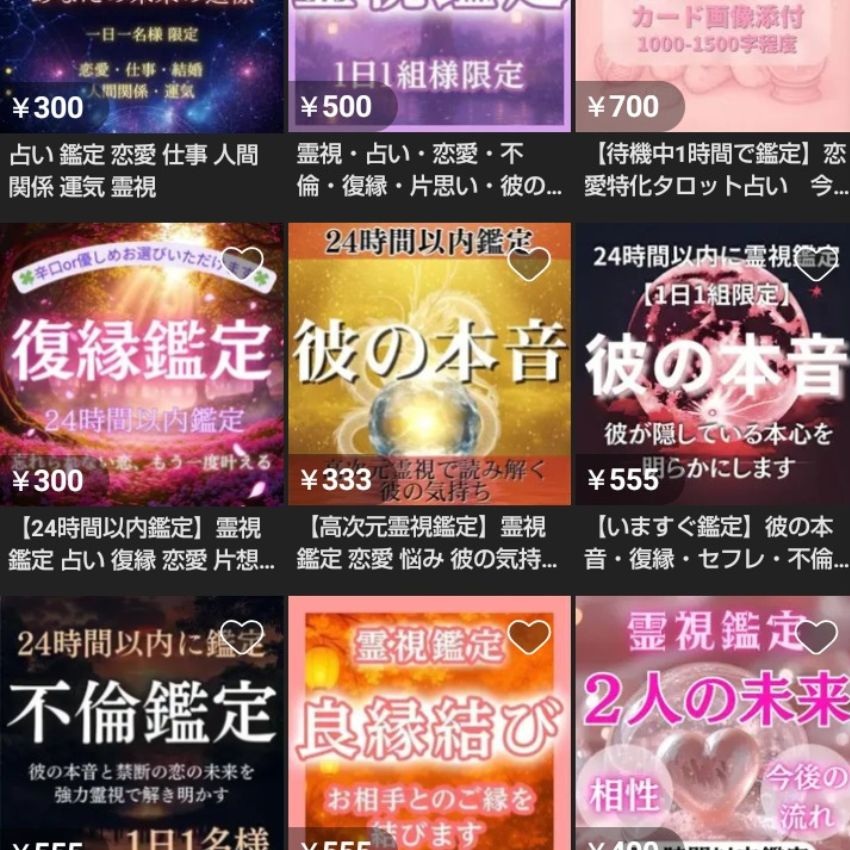Like the ¥333 彼の本音 listing
The height and width of the screenshot is (850, 850).
tap(529, 264)
